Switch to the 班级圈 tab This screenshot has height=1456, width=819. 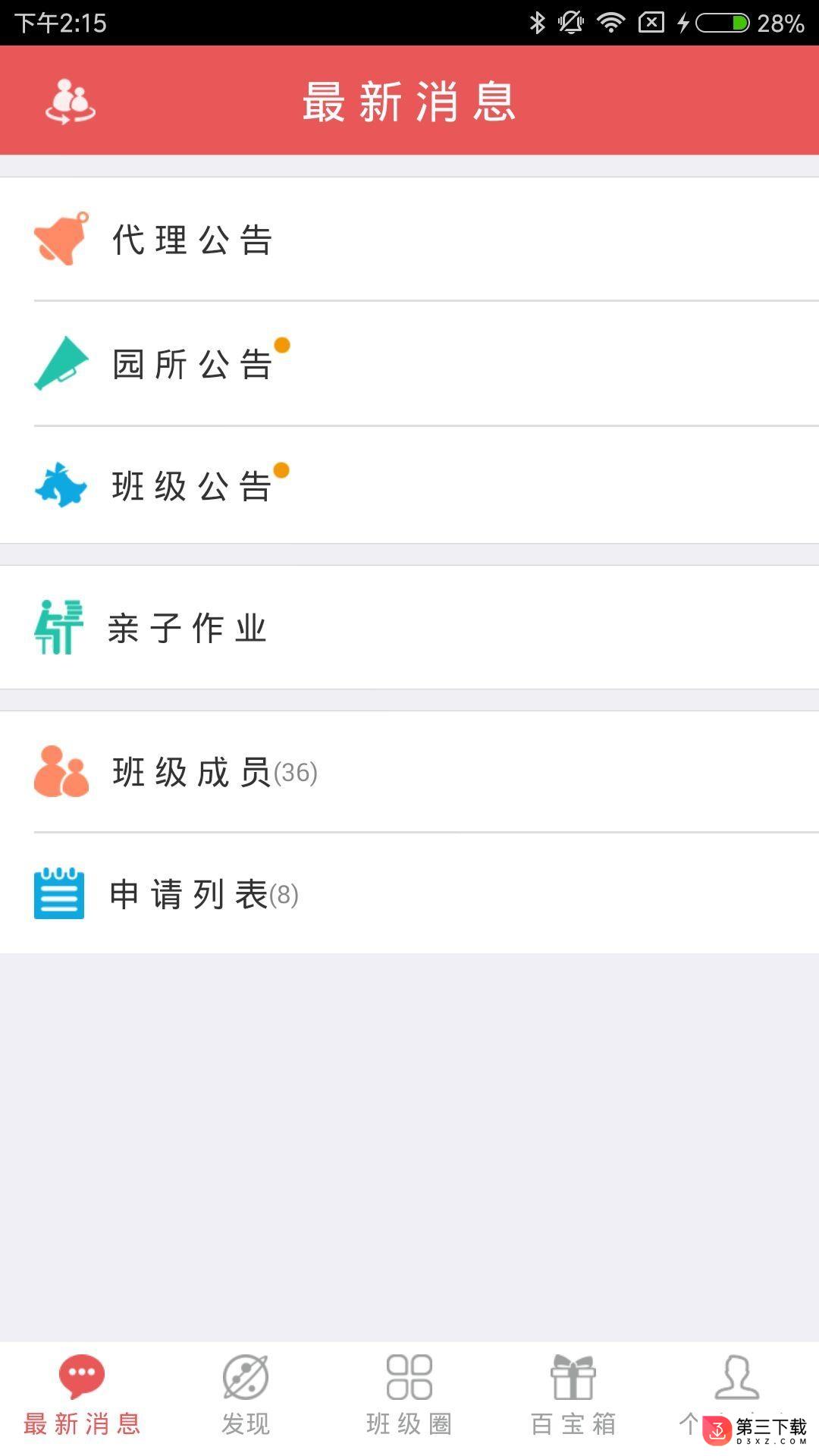(x=409, y=1397)
